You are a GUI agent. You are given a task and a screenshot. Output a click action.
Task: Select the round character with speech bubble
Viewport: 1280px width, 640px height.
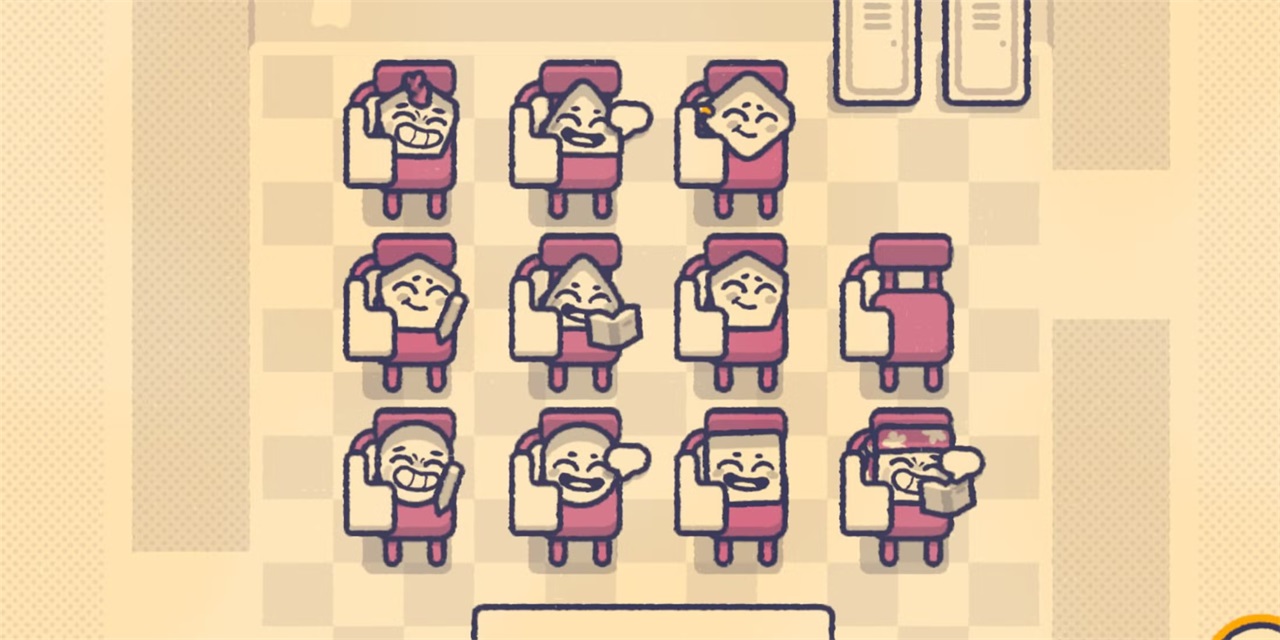click(579, 472)
